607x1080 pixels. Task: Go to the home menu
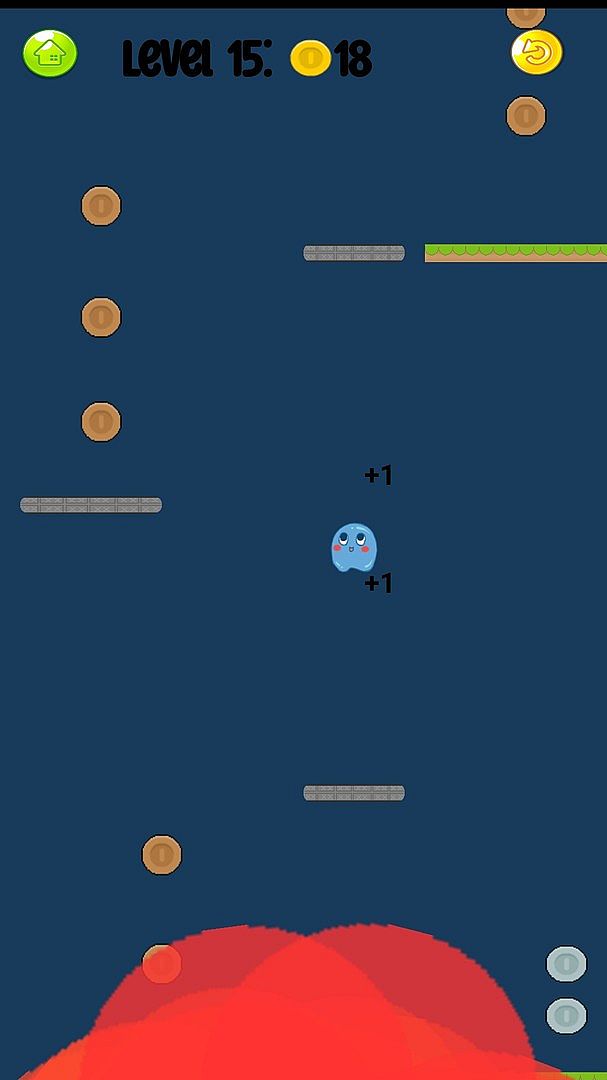pyautogui.click(x=50, y=54)
